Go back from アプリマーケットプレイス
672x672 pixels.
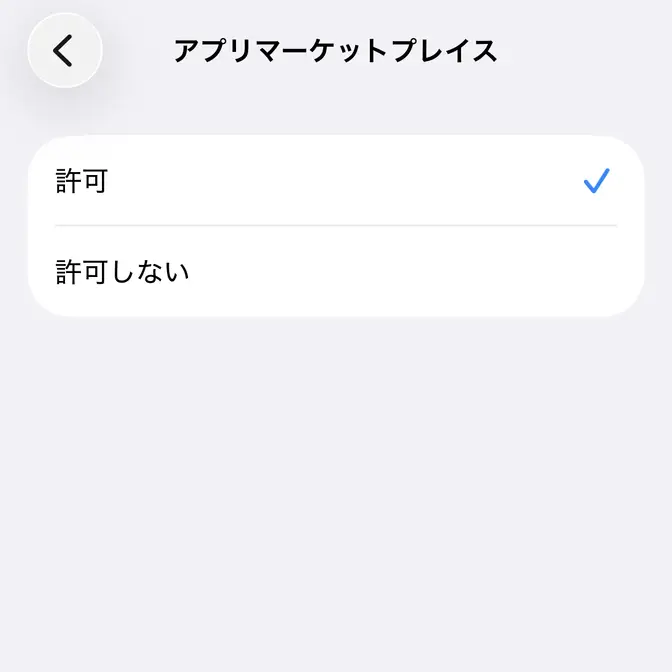click(x=65, y=50)
